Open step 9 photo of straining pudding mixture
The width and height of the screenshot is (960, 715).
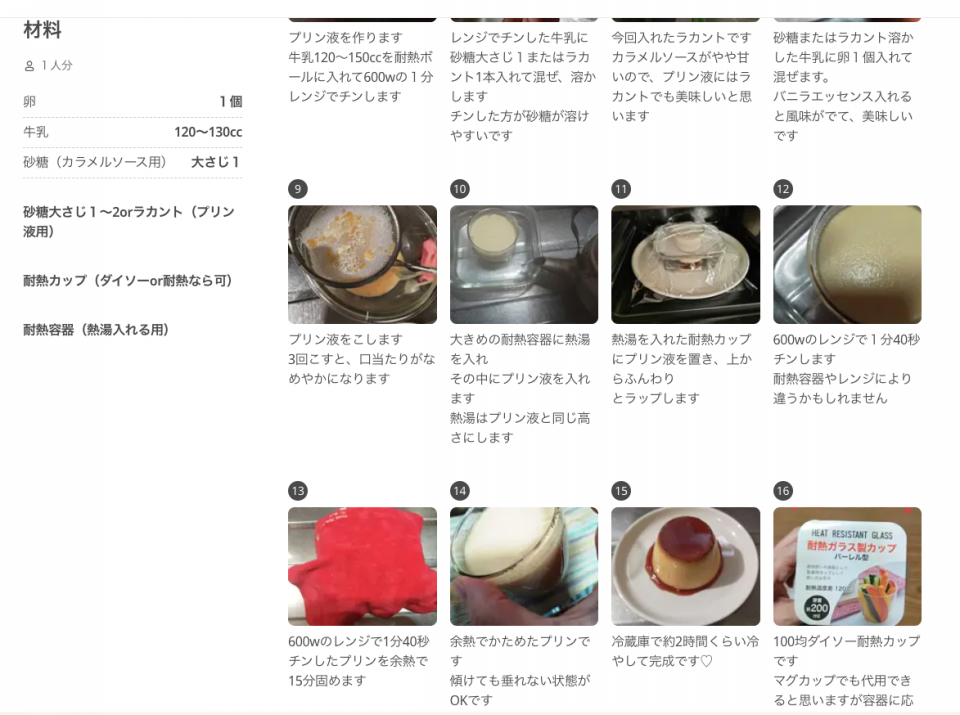coord(362,265)
